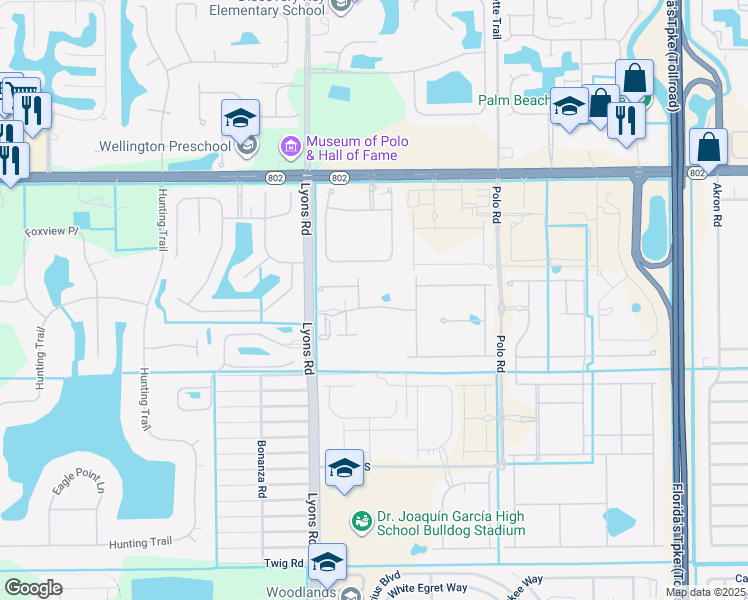
Task: Open the Museum of Polo & Hall of Fame marker
Action: point(291,148)
